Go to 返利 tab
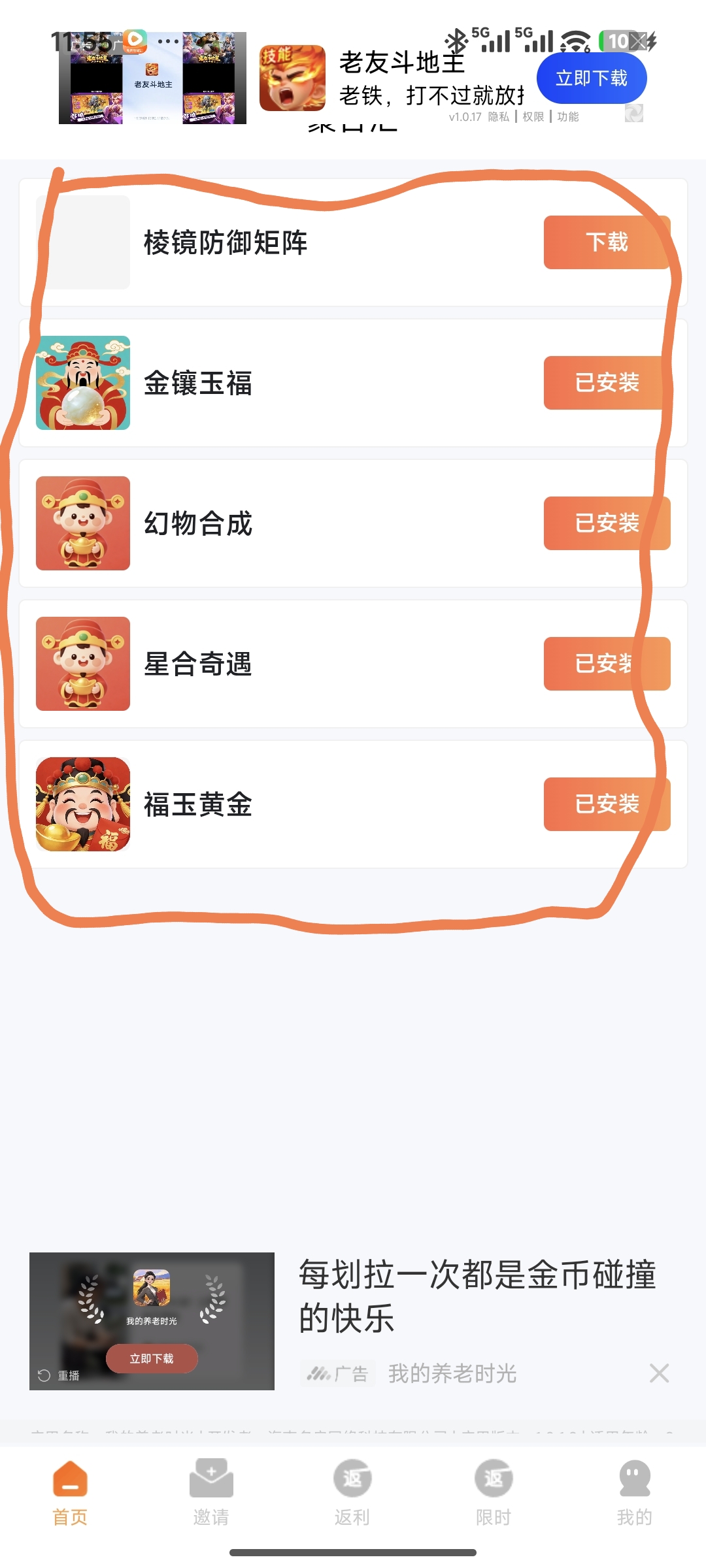The height and width of the screenshot is (1568, 706). 352,1494
